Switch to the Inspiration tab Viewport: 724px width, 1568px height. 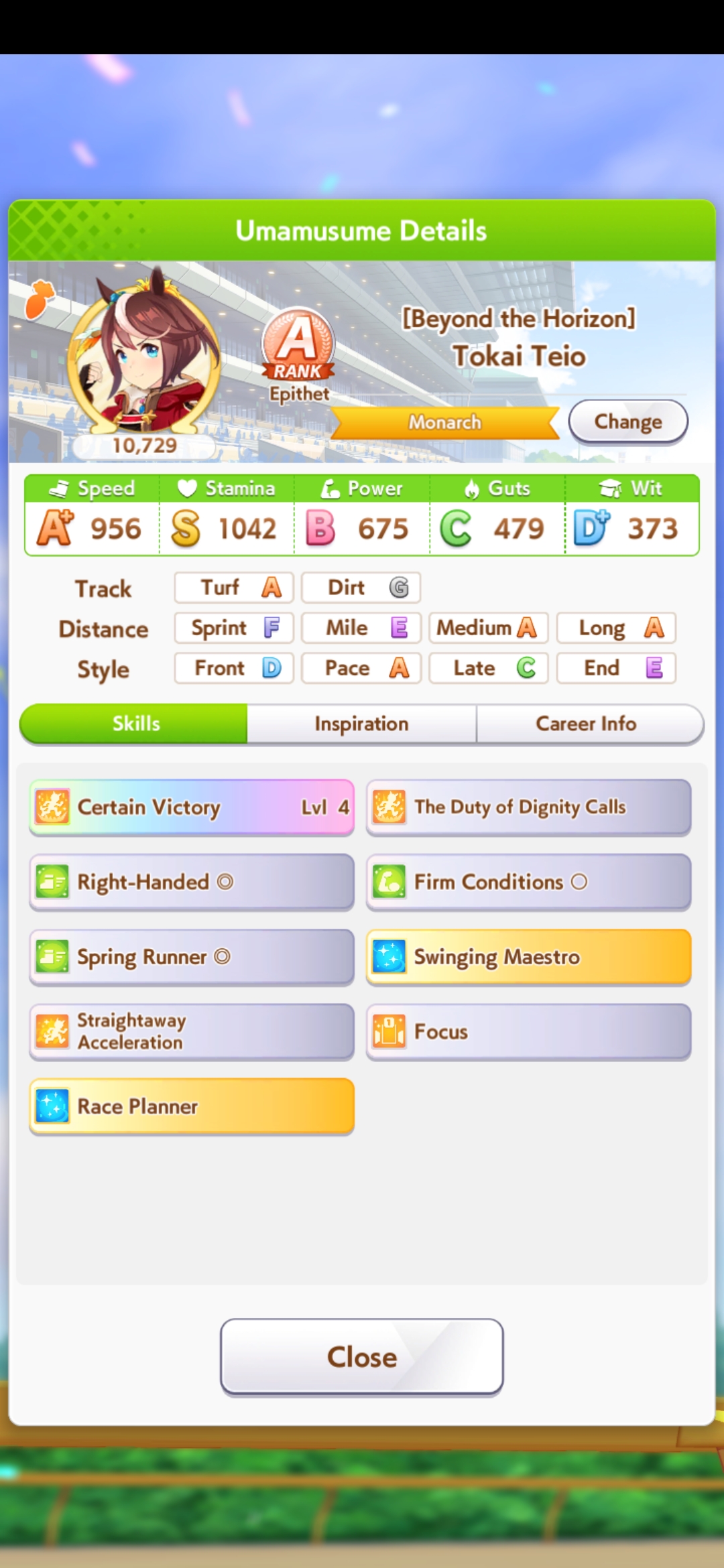click(x=361, y=724)
